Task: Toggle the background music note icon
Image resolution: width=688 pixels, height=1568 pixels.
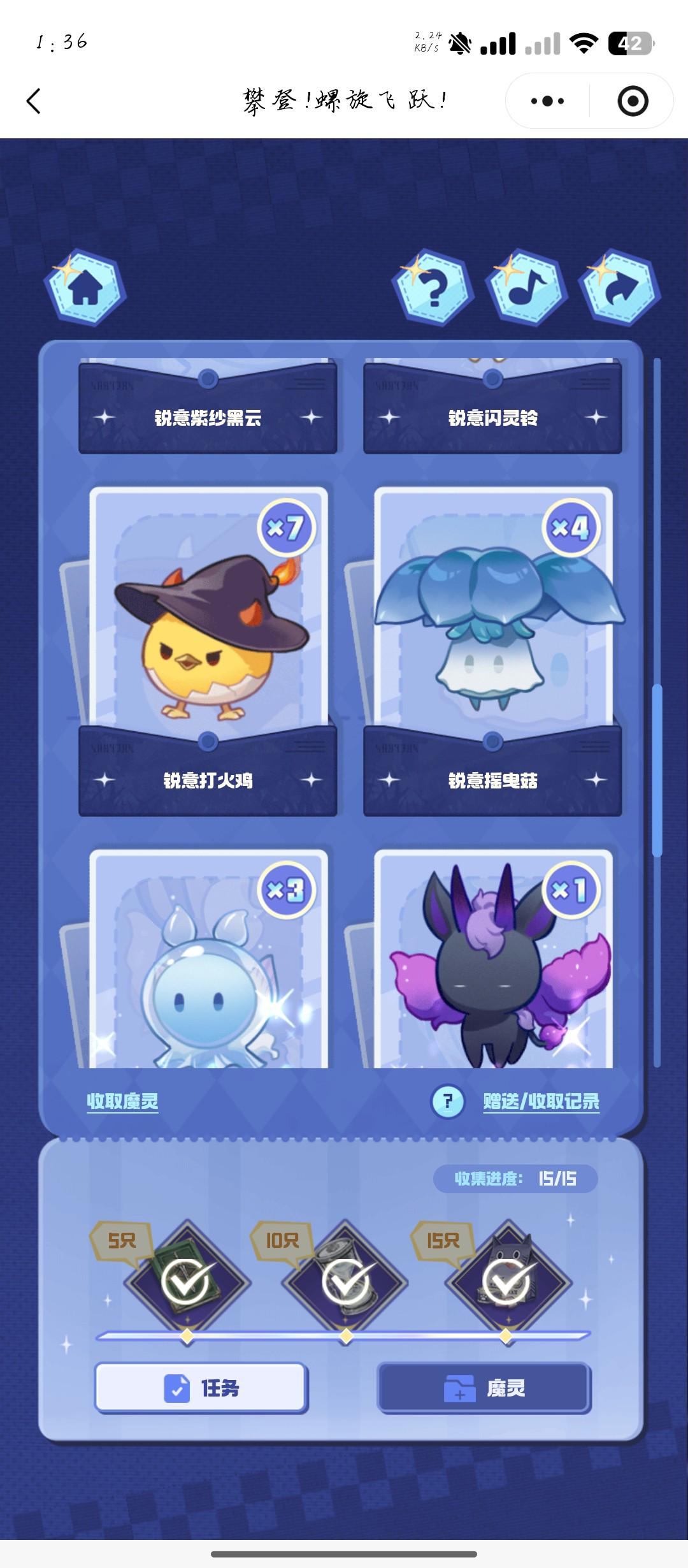Action: [526, 287]
